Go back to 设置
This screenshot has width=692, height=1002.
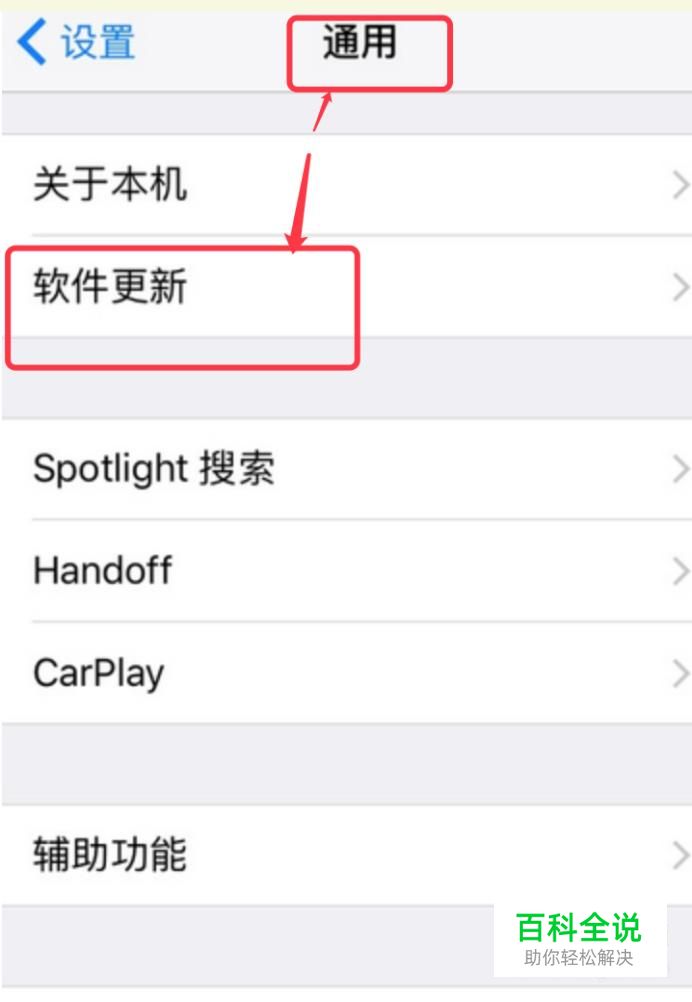77,44
